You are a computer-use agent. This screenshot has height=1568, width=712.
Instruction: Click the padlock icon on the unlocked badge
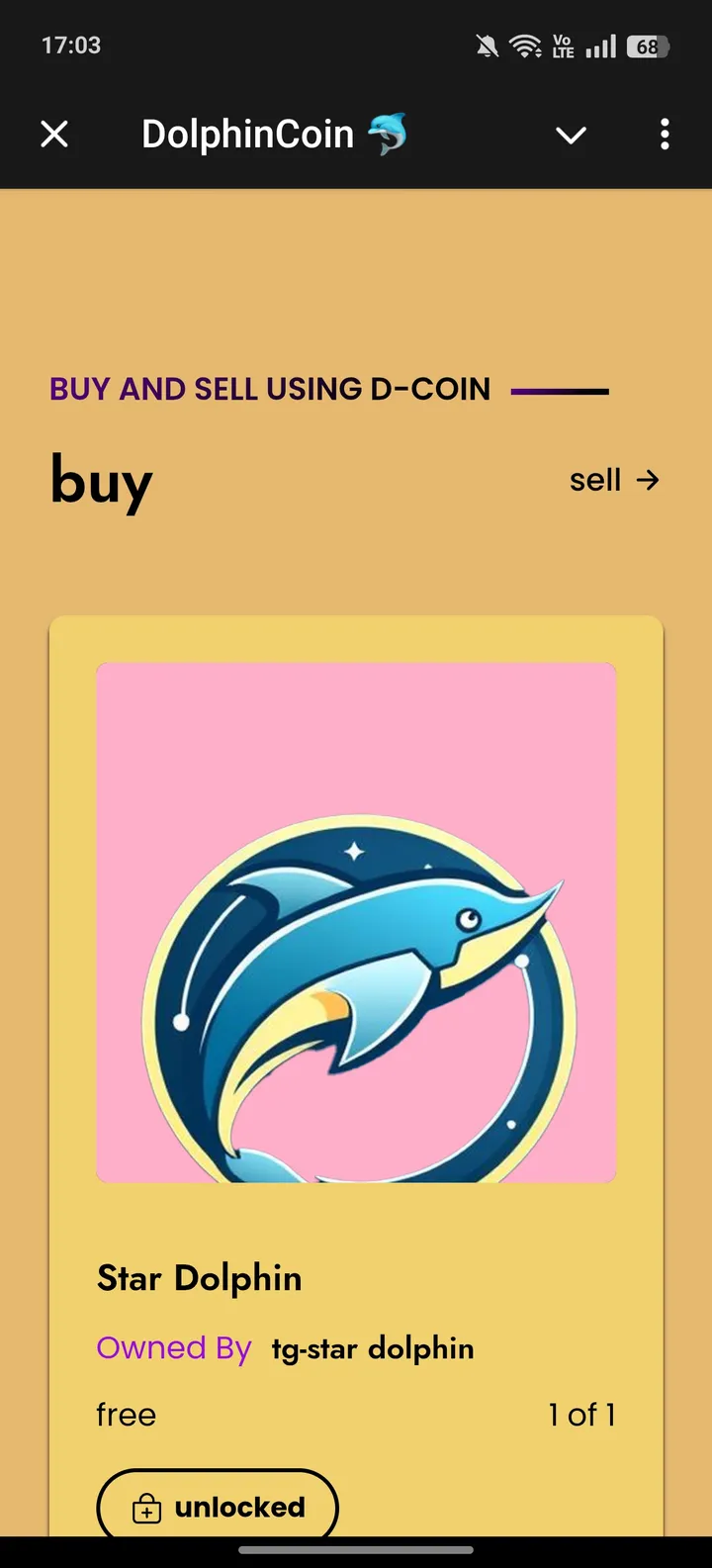146,1506
